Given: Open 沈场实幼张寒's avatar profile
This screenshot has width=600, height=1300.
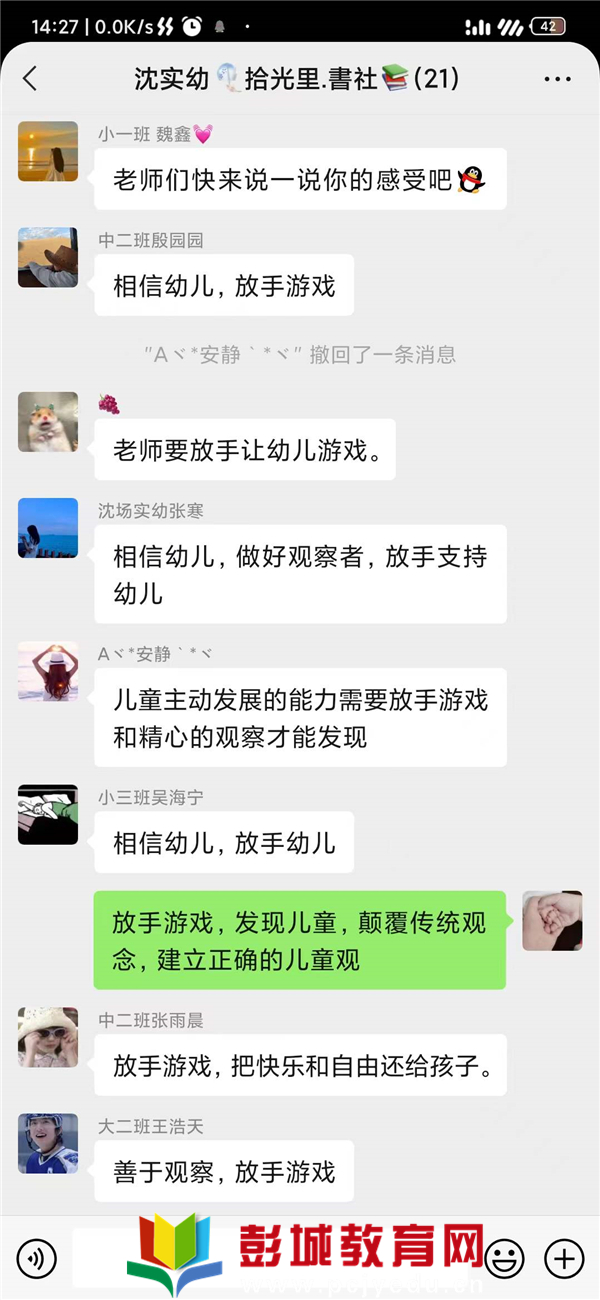Looking at the screenshot, I should click(48, 528).
